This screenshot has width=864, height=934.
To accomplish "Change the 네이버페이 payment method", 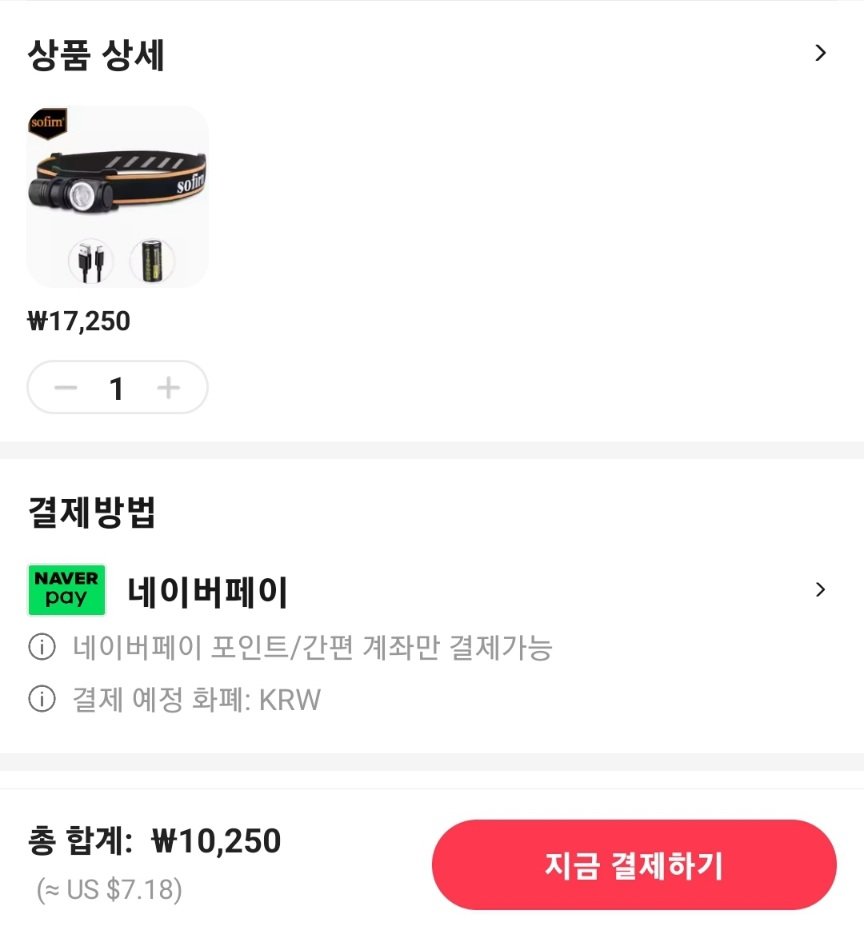I will pos(820,590).
